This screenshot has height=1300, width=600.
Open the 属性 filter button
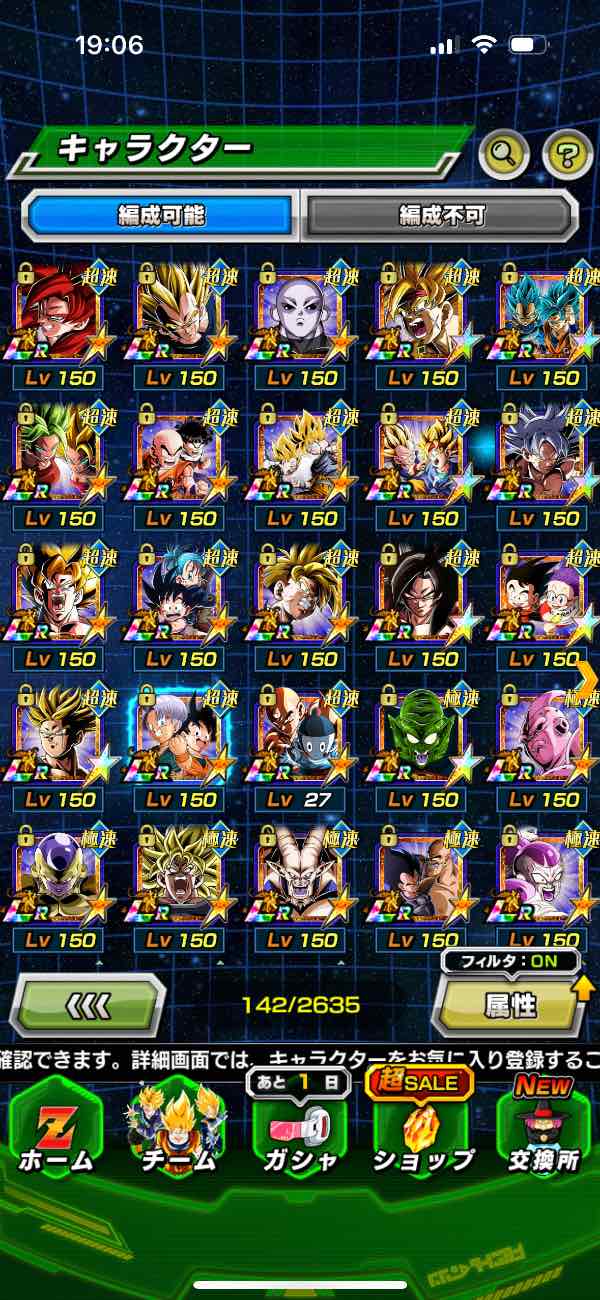tap(508, 1004)
